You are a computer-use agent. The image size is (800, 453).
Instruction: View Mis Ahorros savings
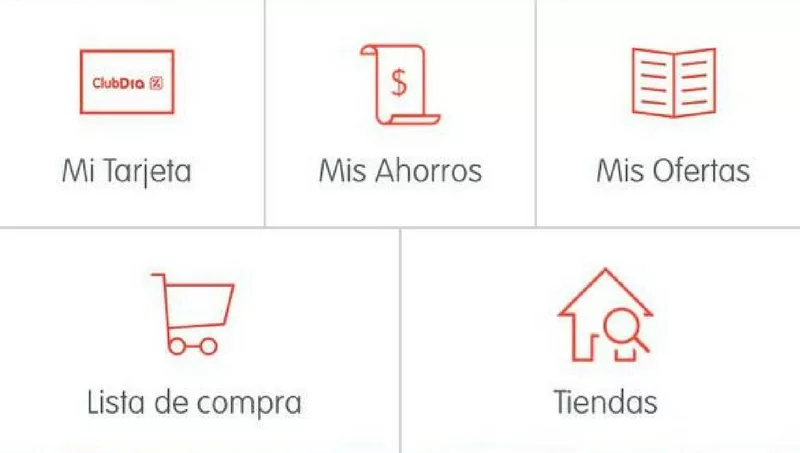coord(400,112)
